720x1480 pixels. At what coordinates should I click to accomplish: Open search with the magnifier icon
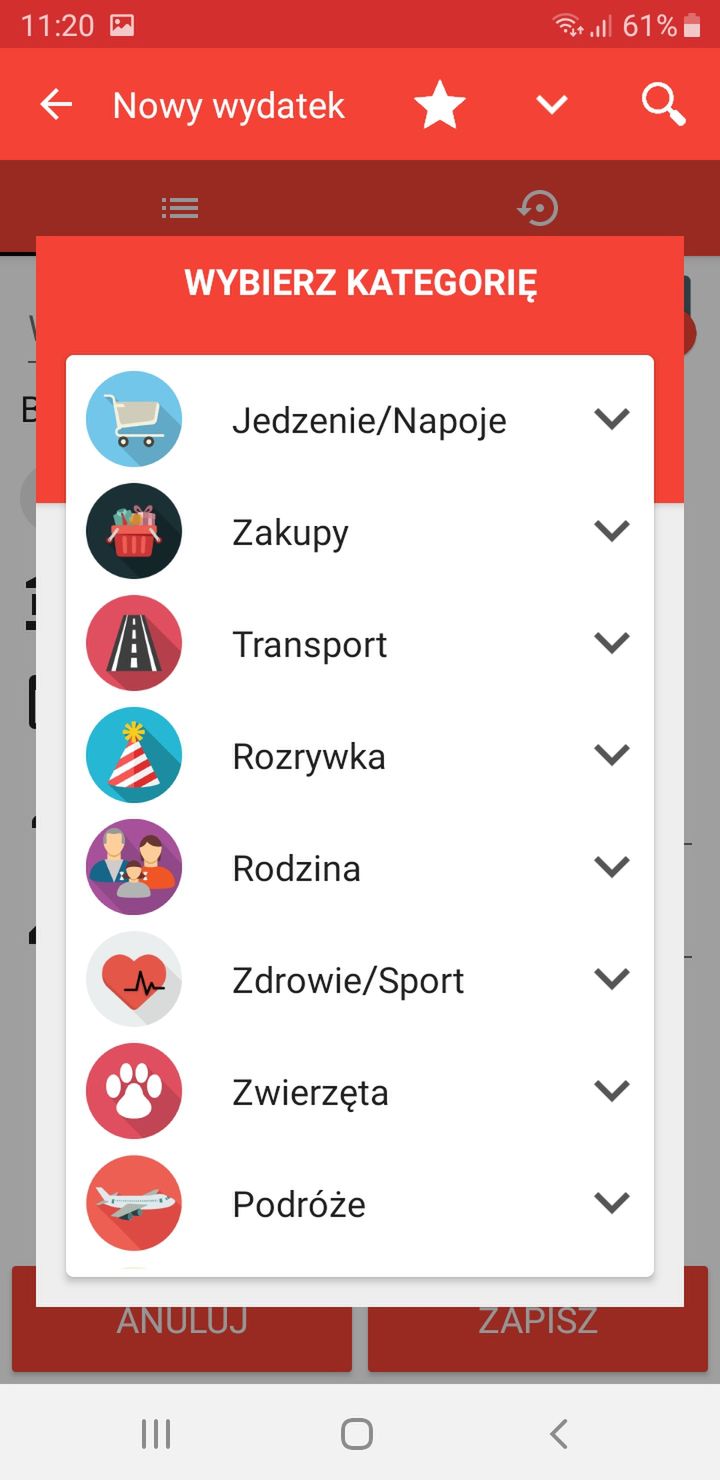point(663,104)
